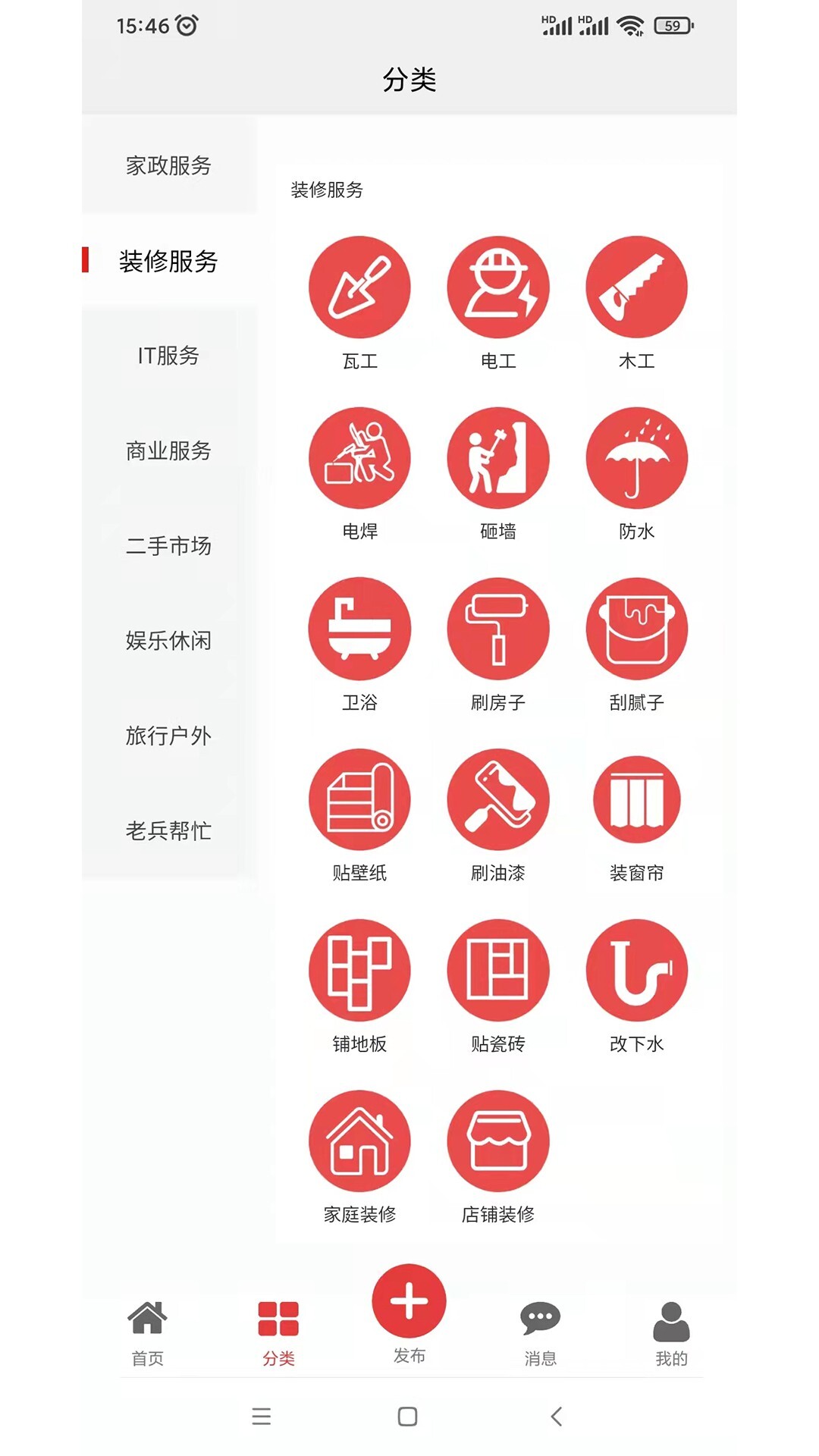
Task: Select the 装窗帘 curtain installation icon
Action: click(x=637, y=799)
